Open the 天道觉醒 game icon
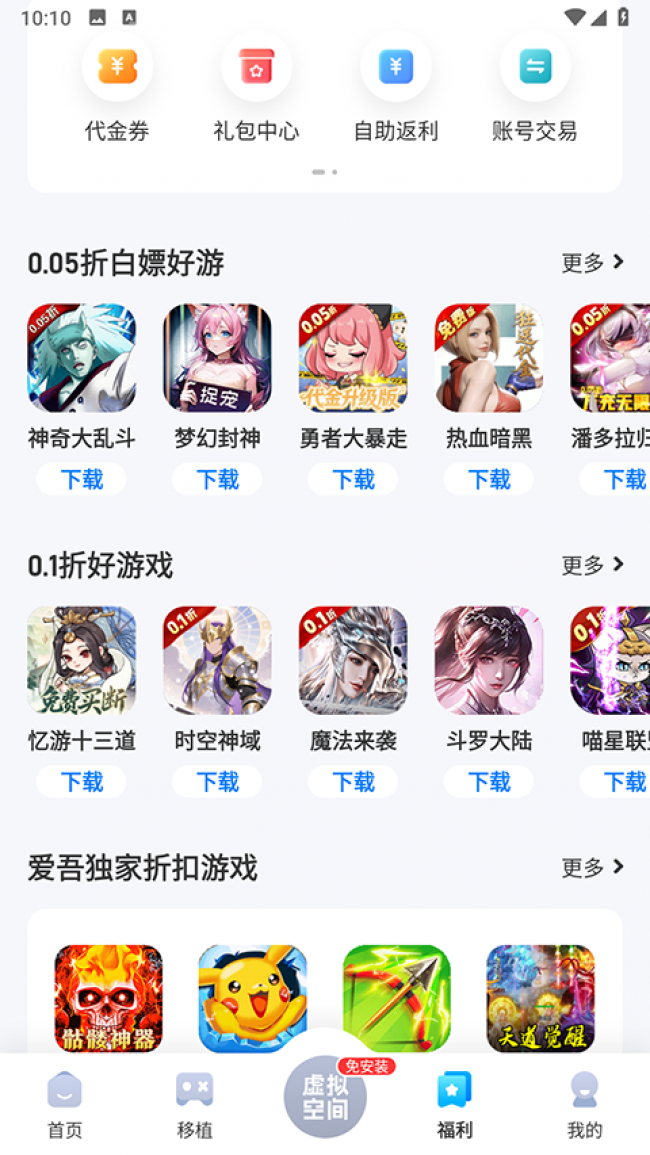 pos(540,998)
